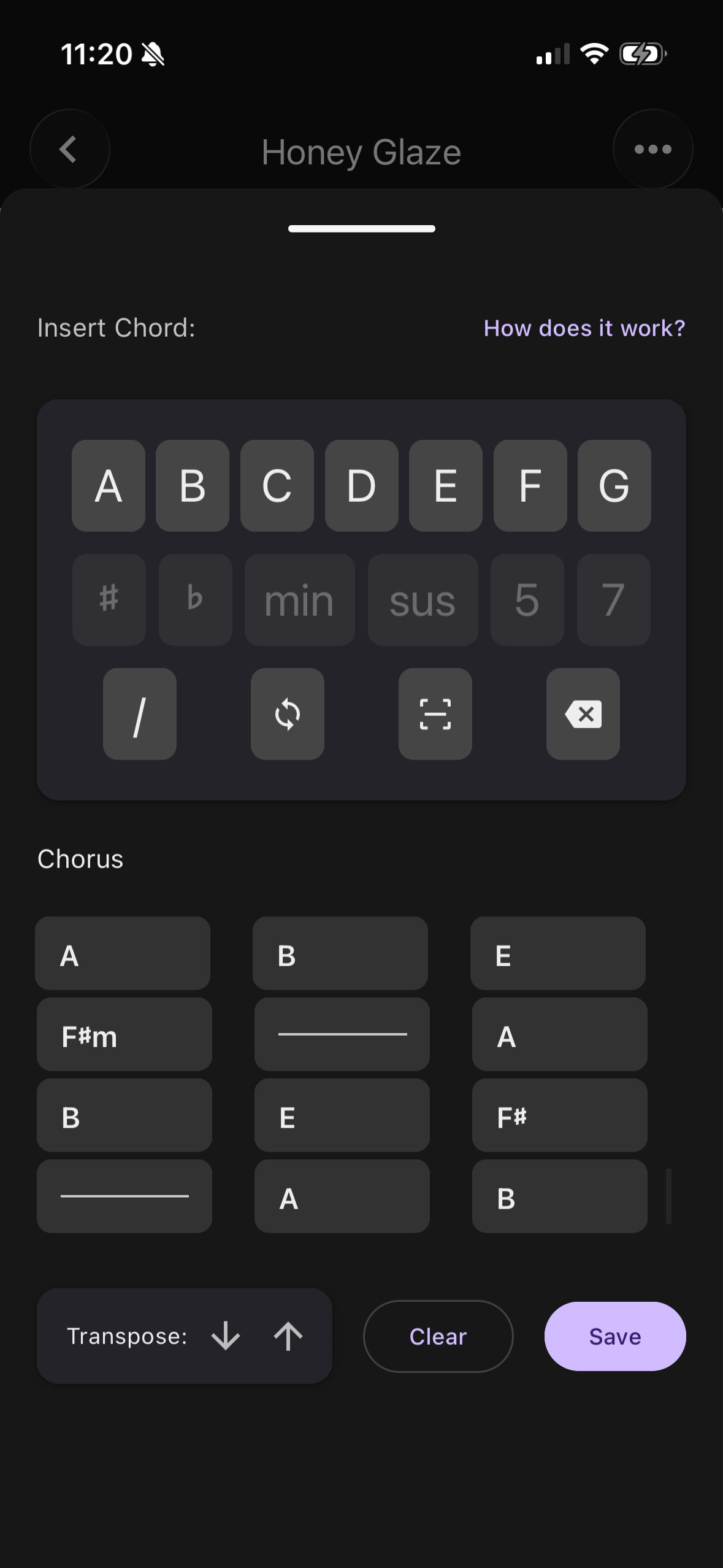The width and height of the screenshot is (723, 1568).
Task: Insert a slash into the chord
Action: point(139,713)
